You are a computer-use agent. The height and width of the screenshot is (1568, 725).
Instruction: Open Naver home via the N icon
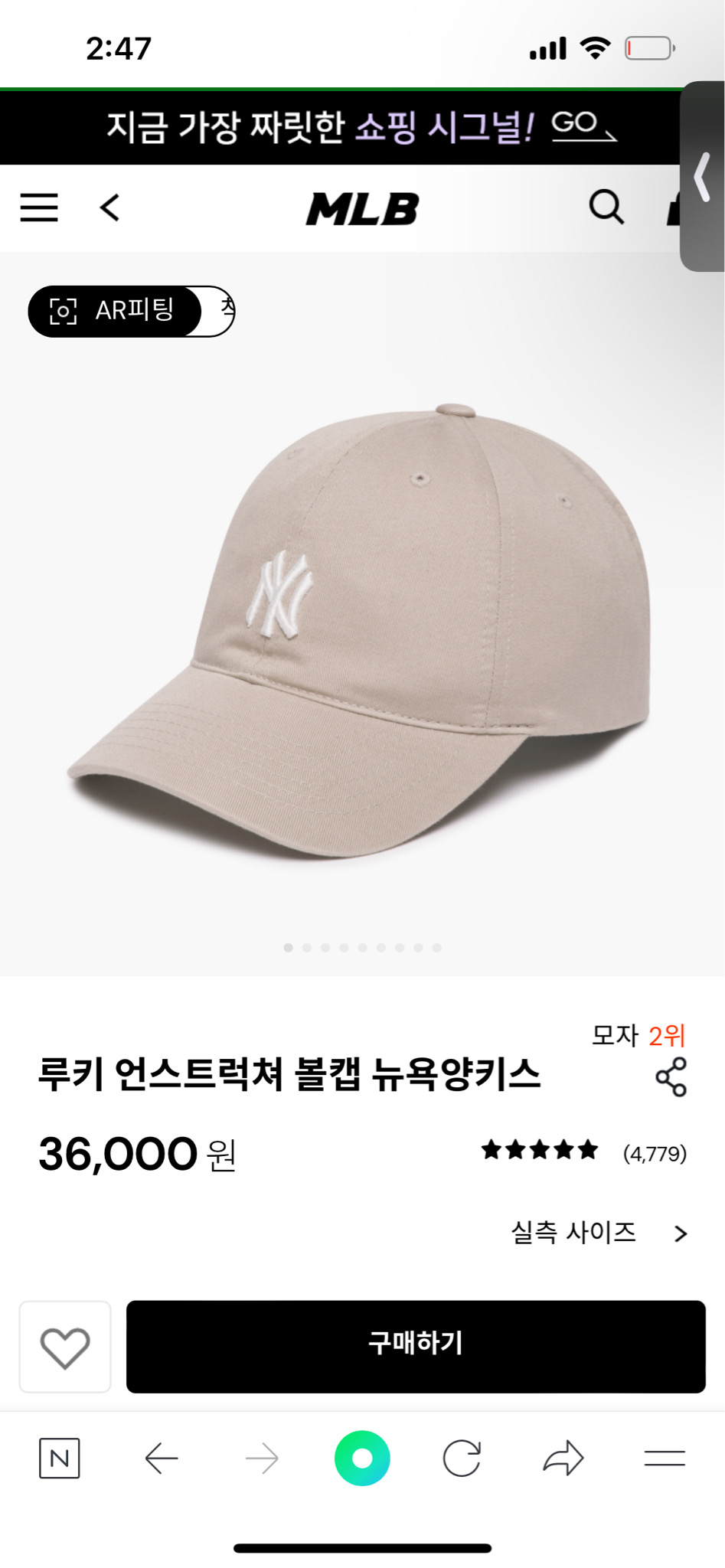[57, 1459]
